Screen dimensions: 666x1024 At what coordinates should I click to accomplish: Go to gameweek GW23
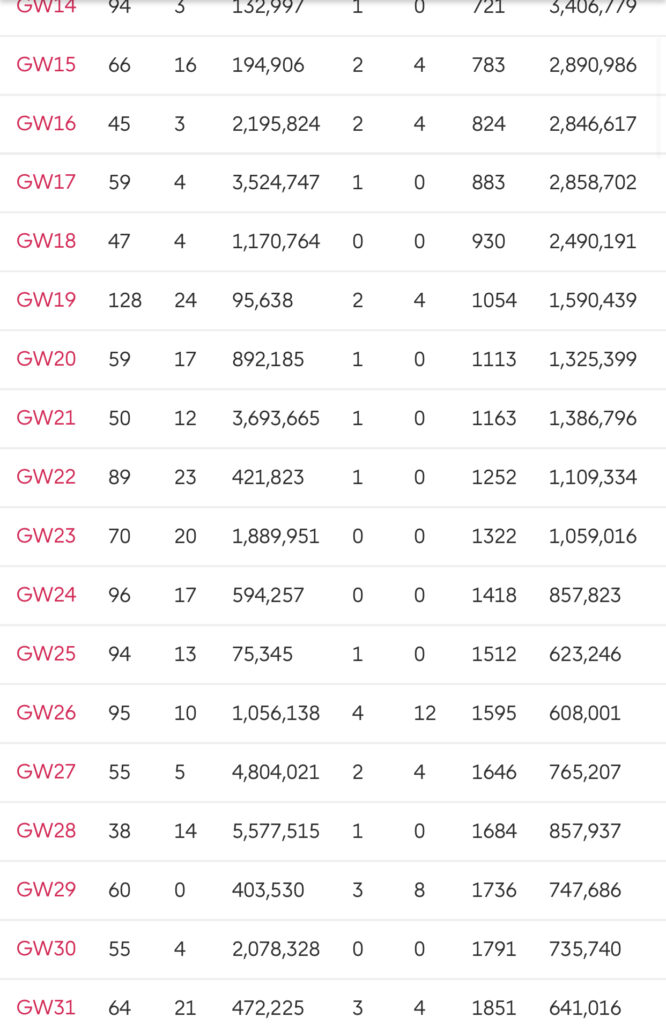(x=46, y=536)
